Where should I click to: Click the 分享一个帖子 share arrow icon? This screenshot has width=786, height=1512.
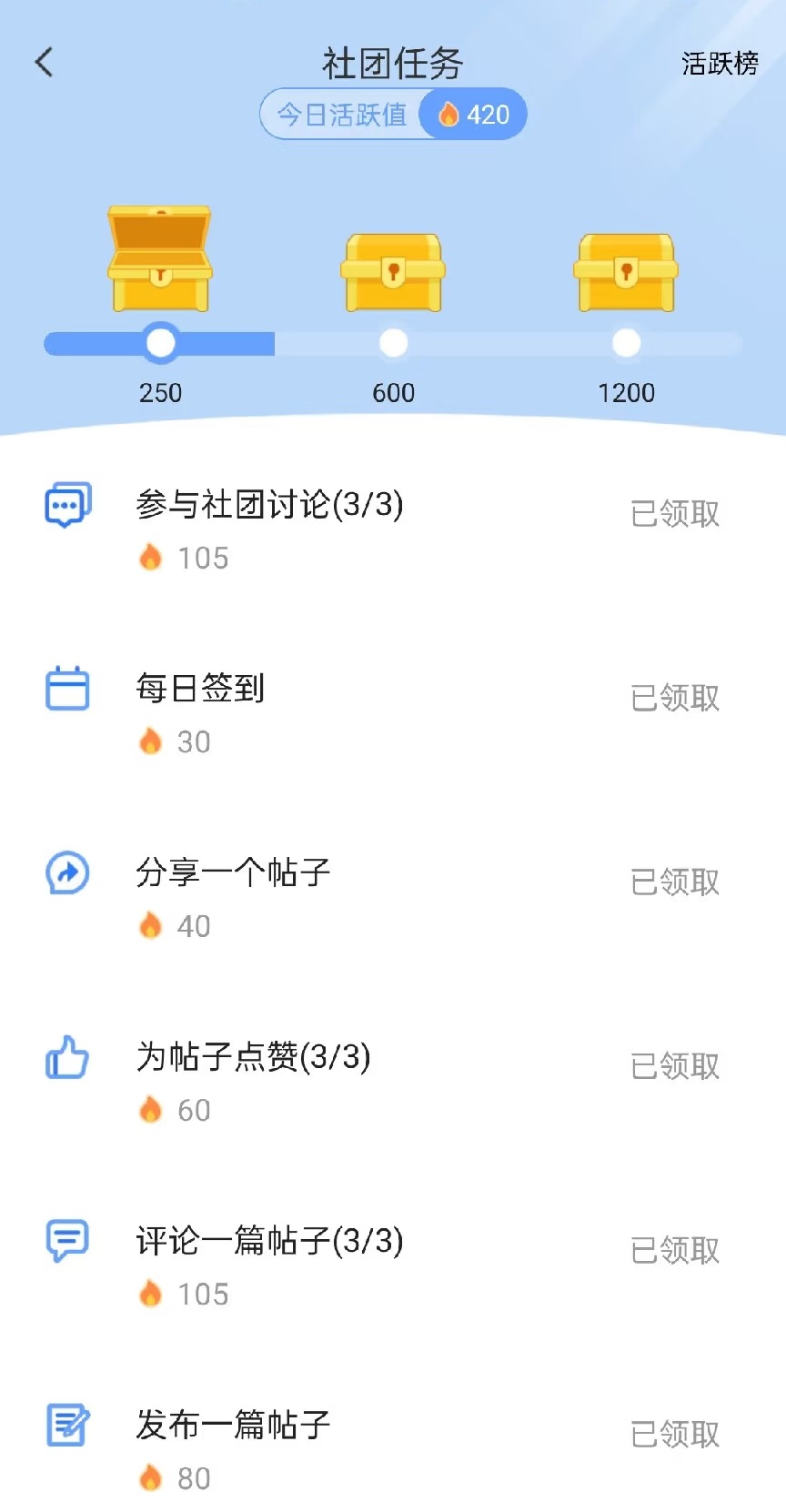tap(65, 873)
